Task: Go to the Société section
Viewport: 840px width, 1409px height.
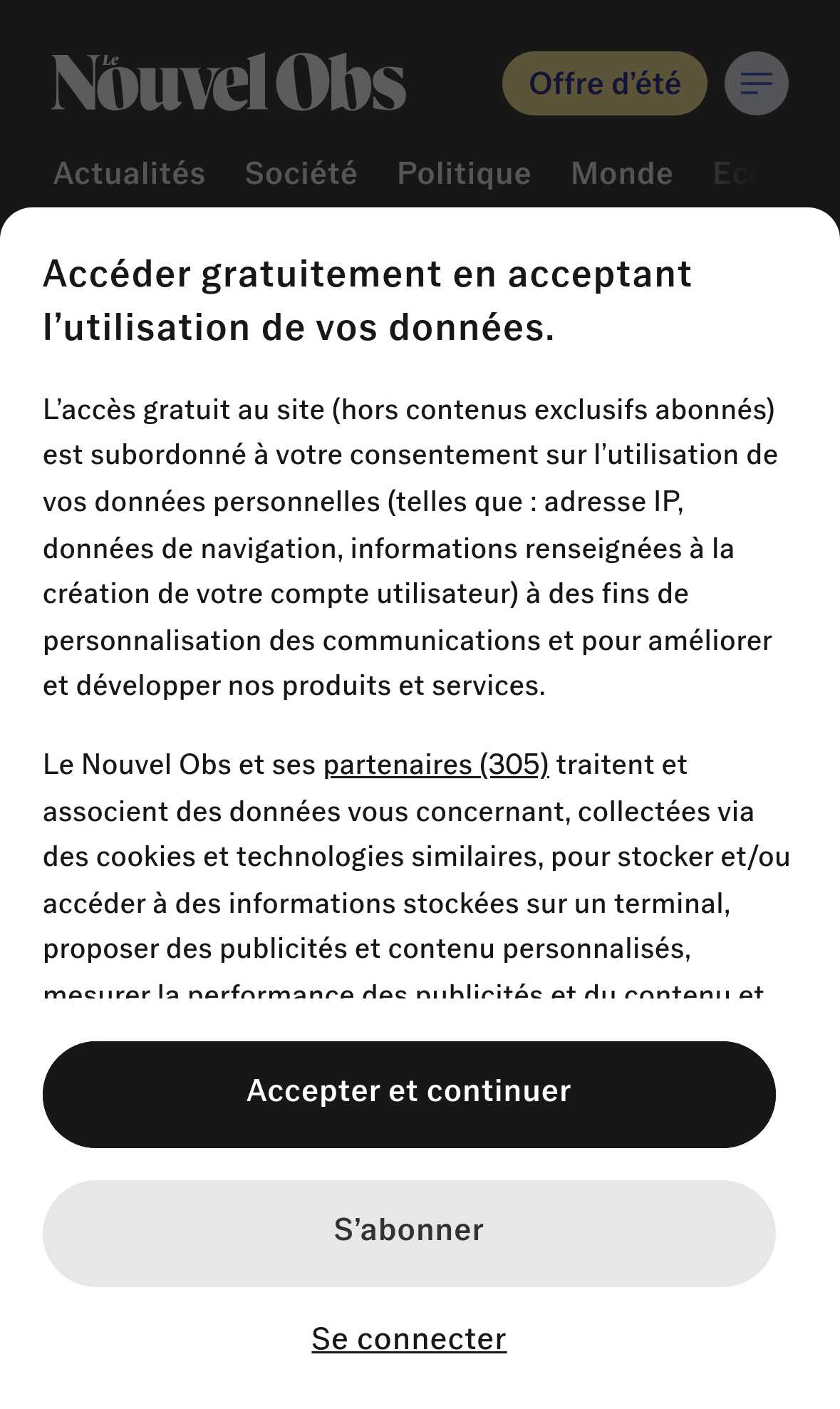Action: 301,173
